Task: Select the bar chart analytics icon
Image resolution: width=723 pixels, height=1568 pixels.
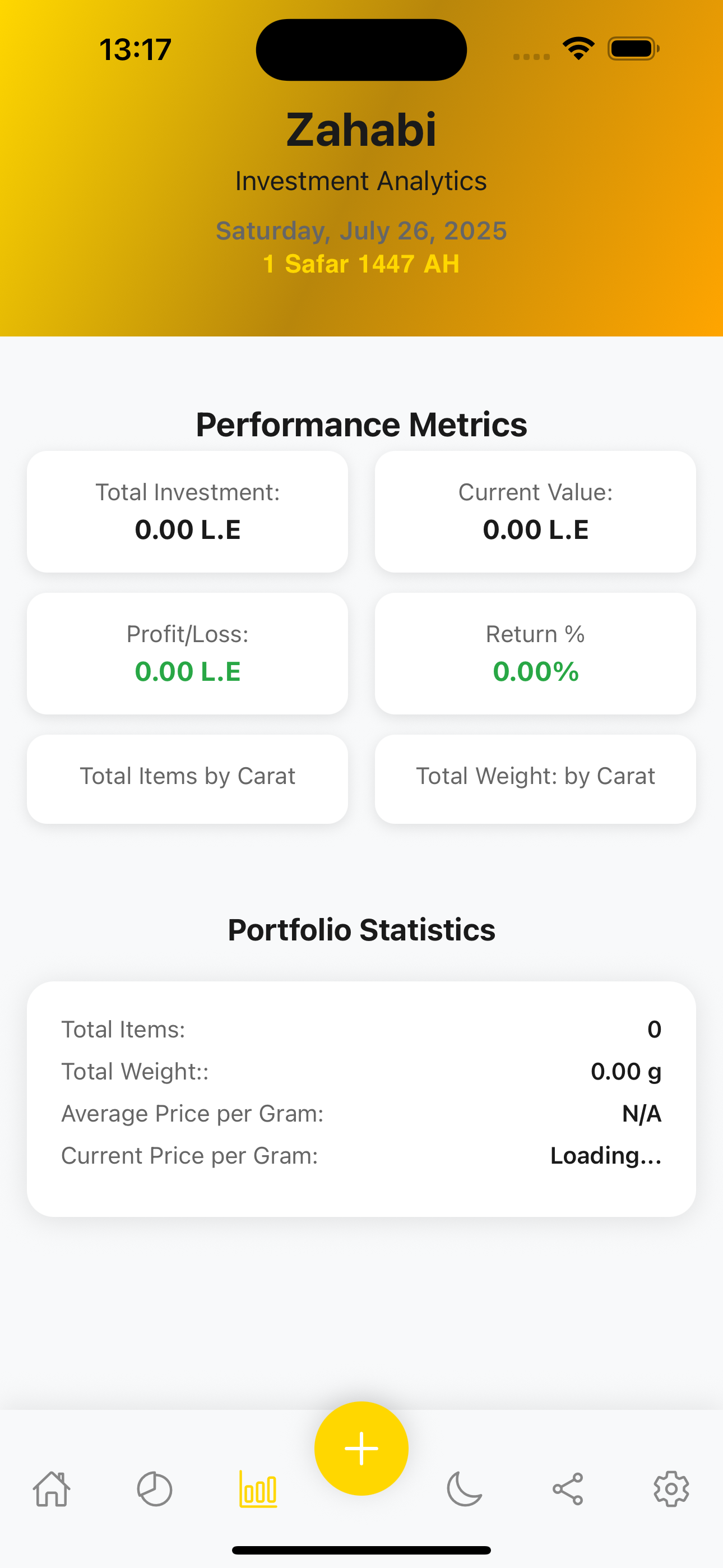Action: pos(258,1490)
